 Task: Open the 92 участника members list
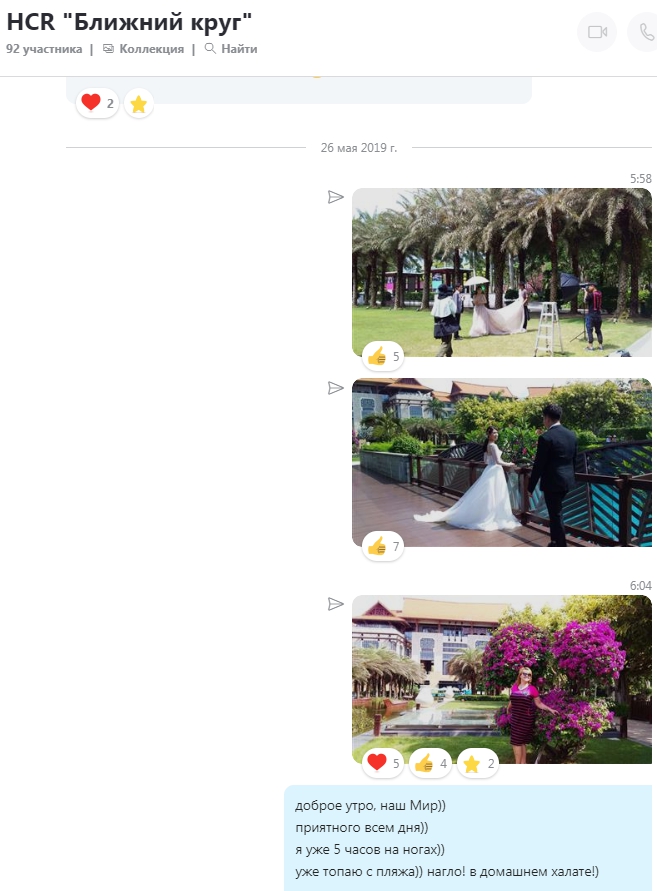[x=43, y=48]
